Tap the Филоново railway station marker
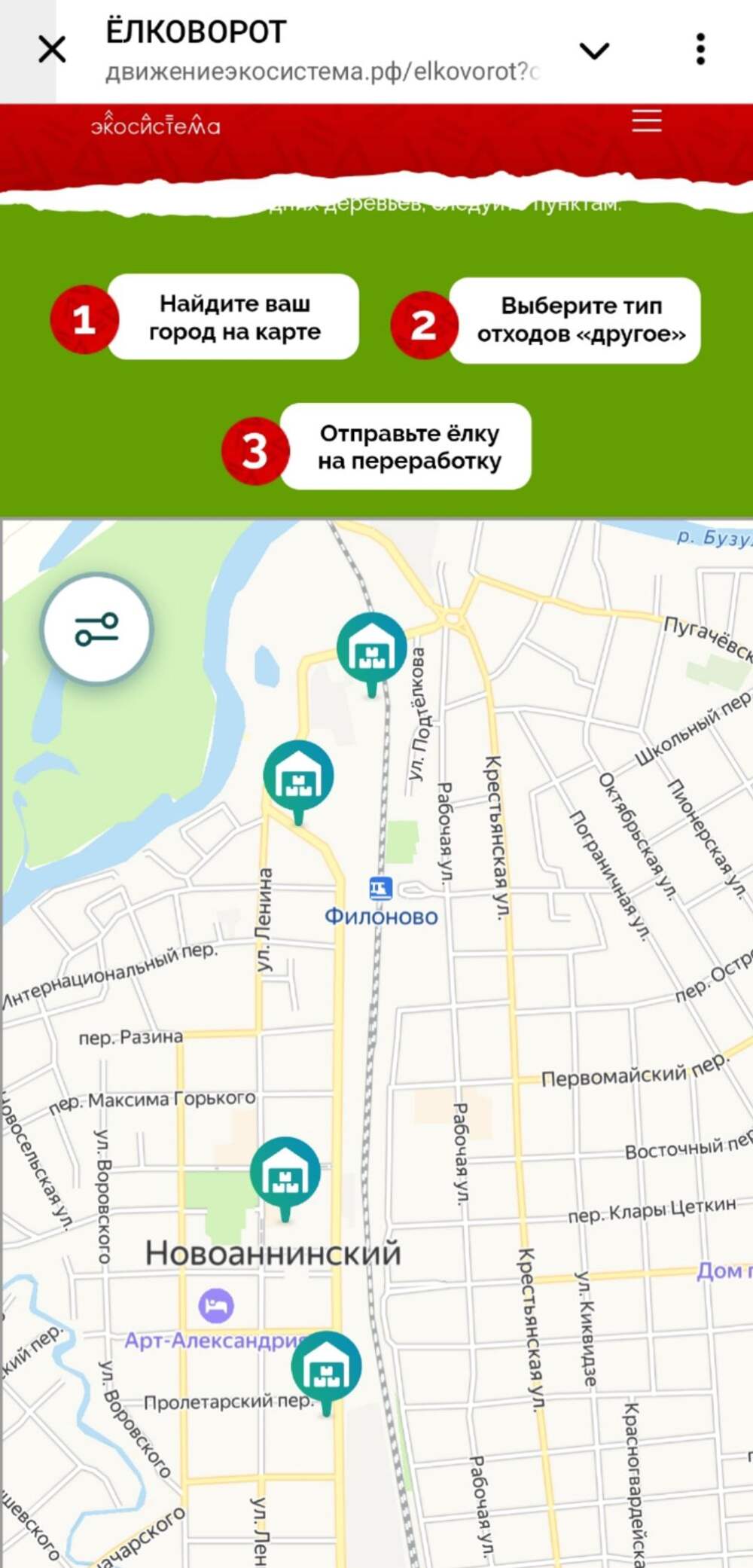This screenshot has height=1568, width=753. tap(380, 889)
